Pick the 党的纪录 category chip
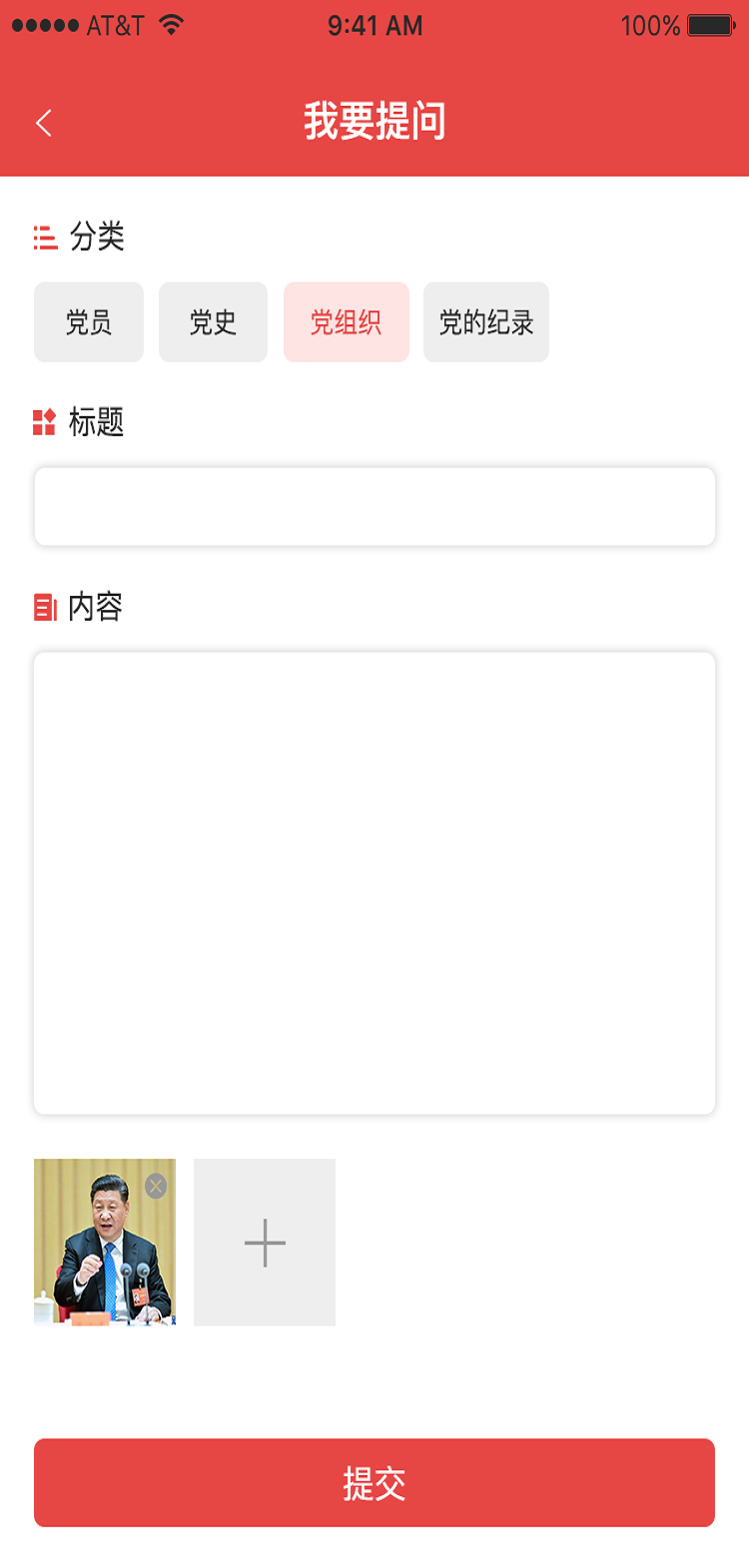The image size is (749, 1568). click(x=486, y=322)
